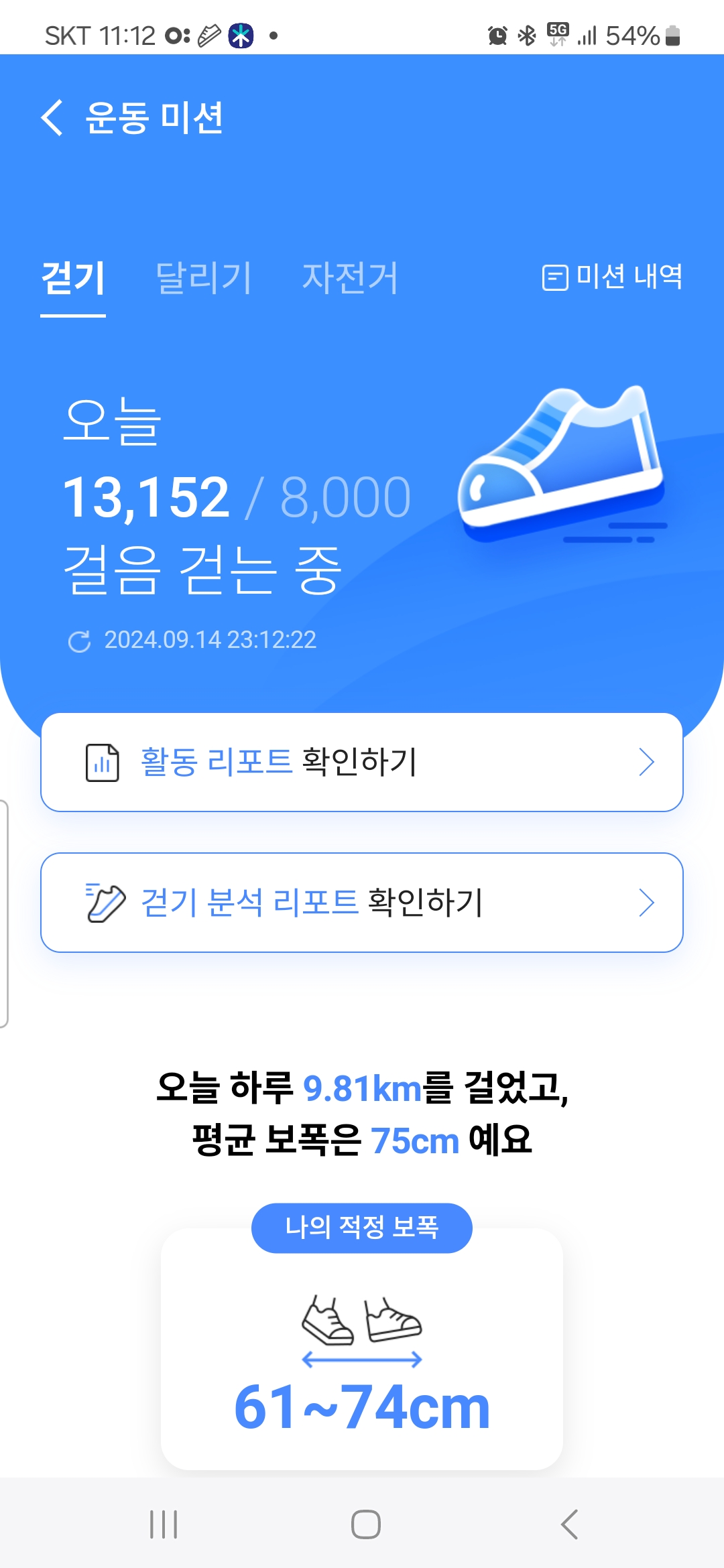Select the 걷기 tab
Screen dimensions: 724x1568
tap(73, 279)
